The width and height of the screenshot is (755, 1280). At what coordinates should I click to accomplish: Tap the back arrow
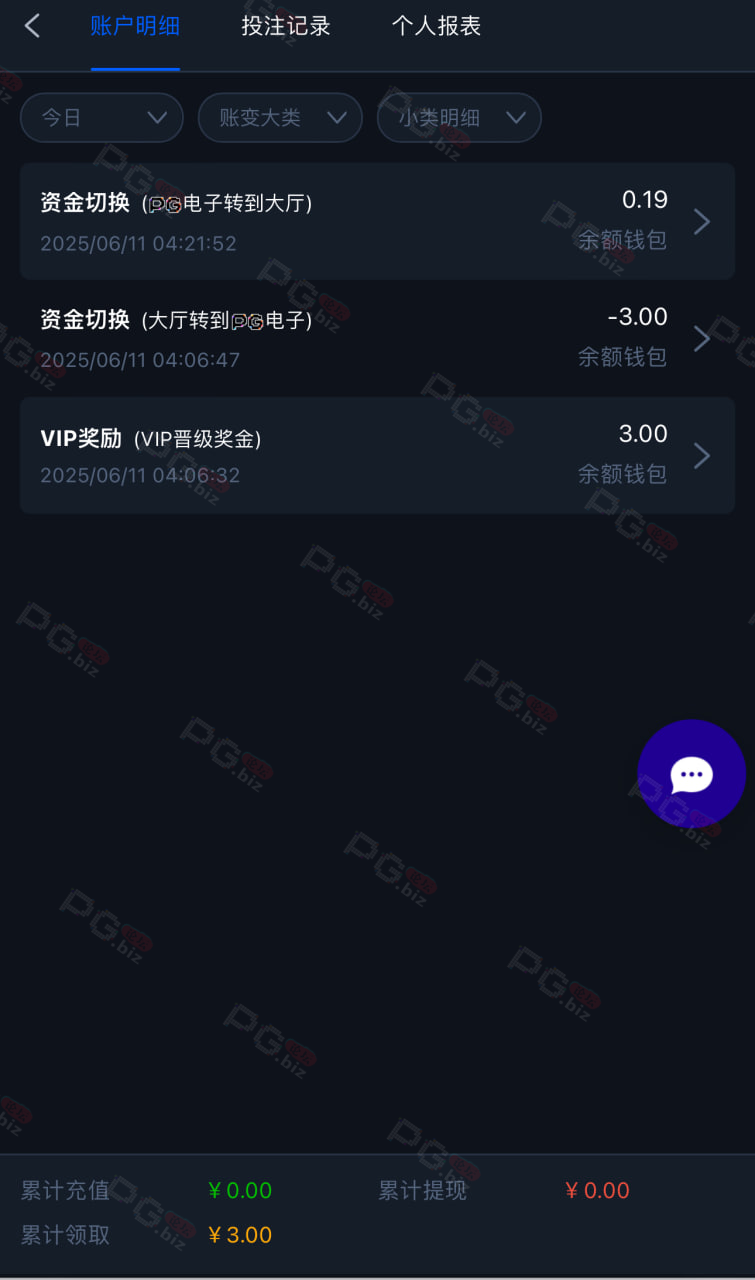tap(32, 26)
